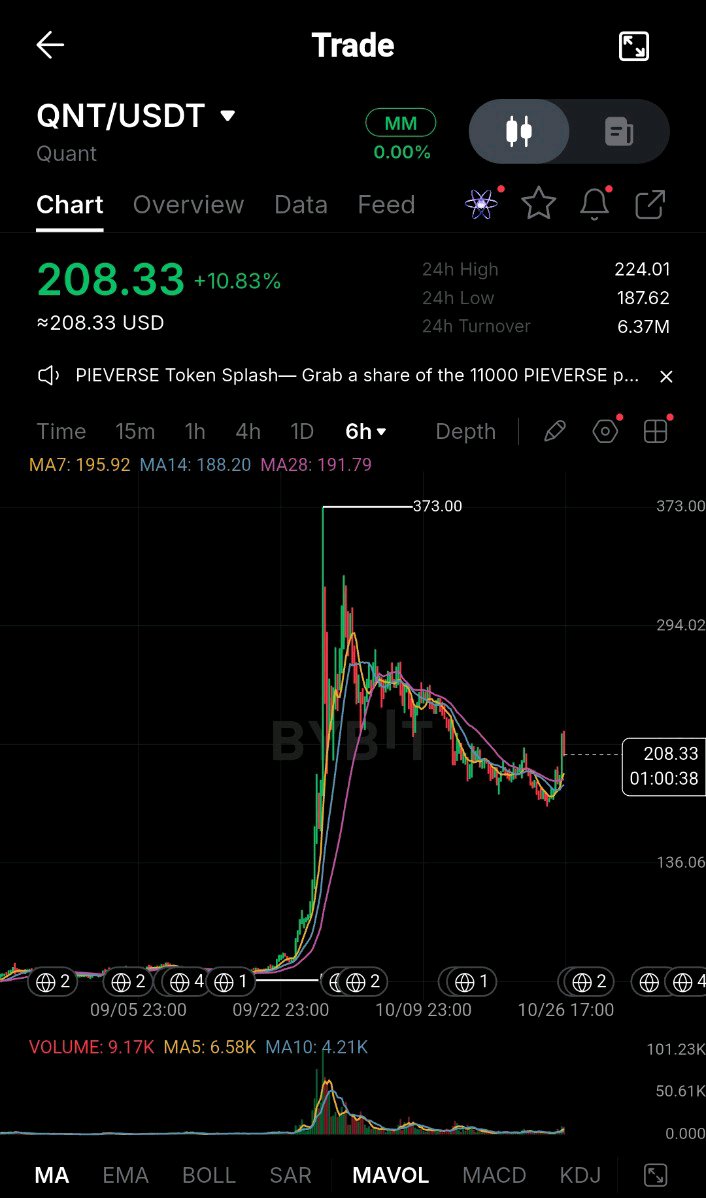The height and width of the screenshot is (1198, 706).
Task: Open the Data tab
Action: [301, 205]
